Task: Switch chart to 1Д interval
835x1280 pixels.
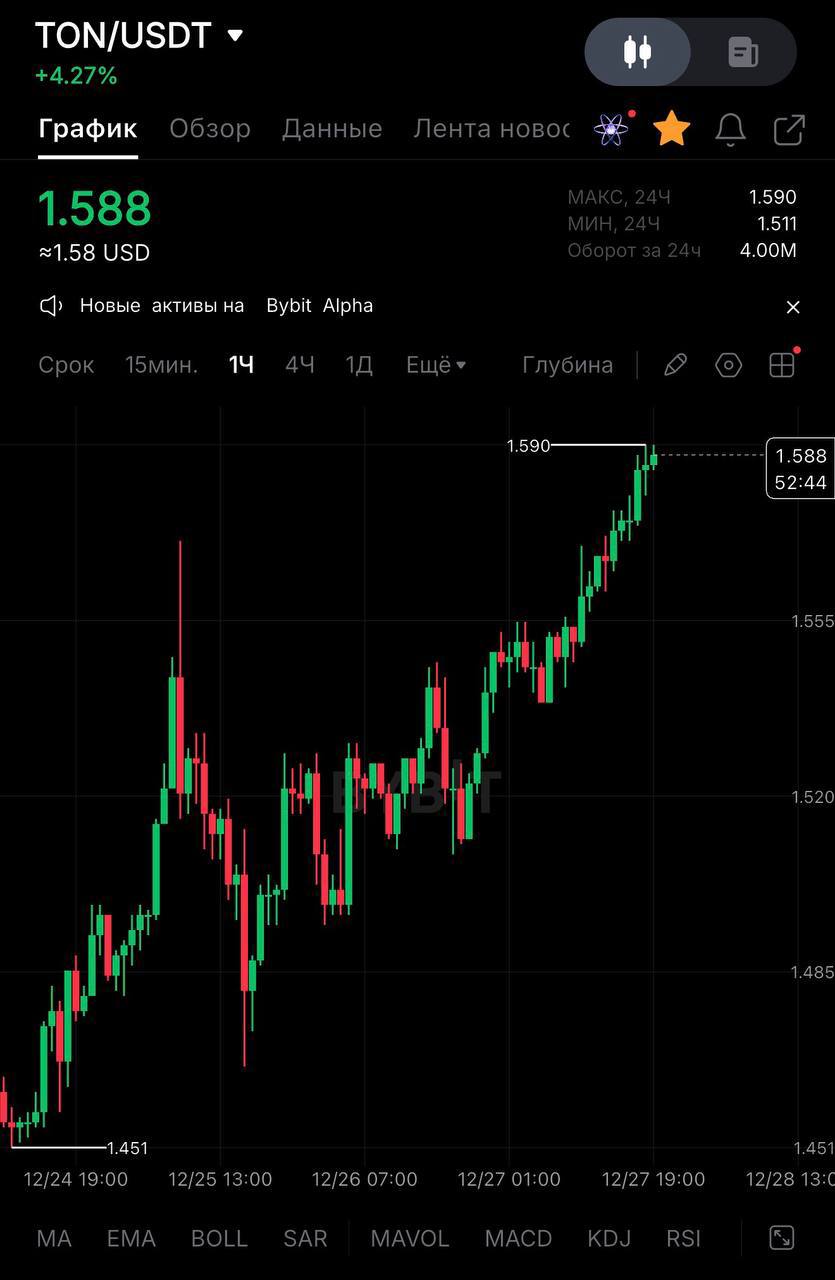Action: [359, 365]
